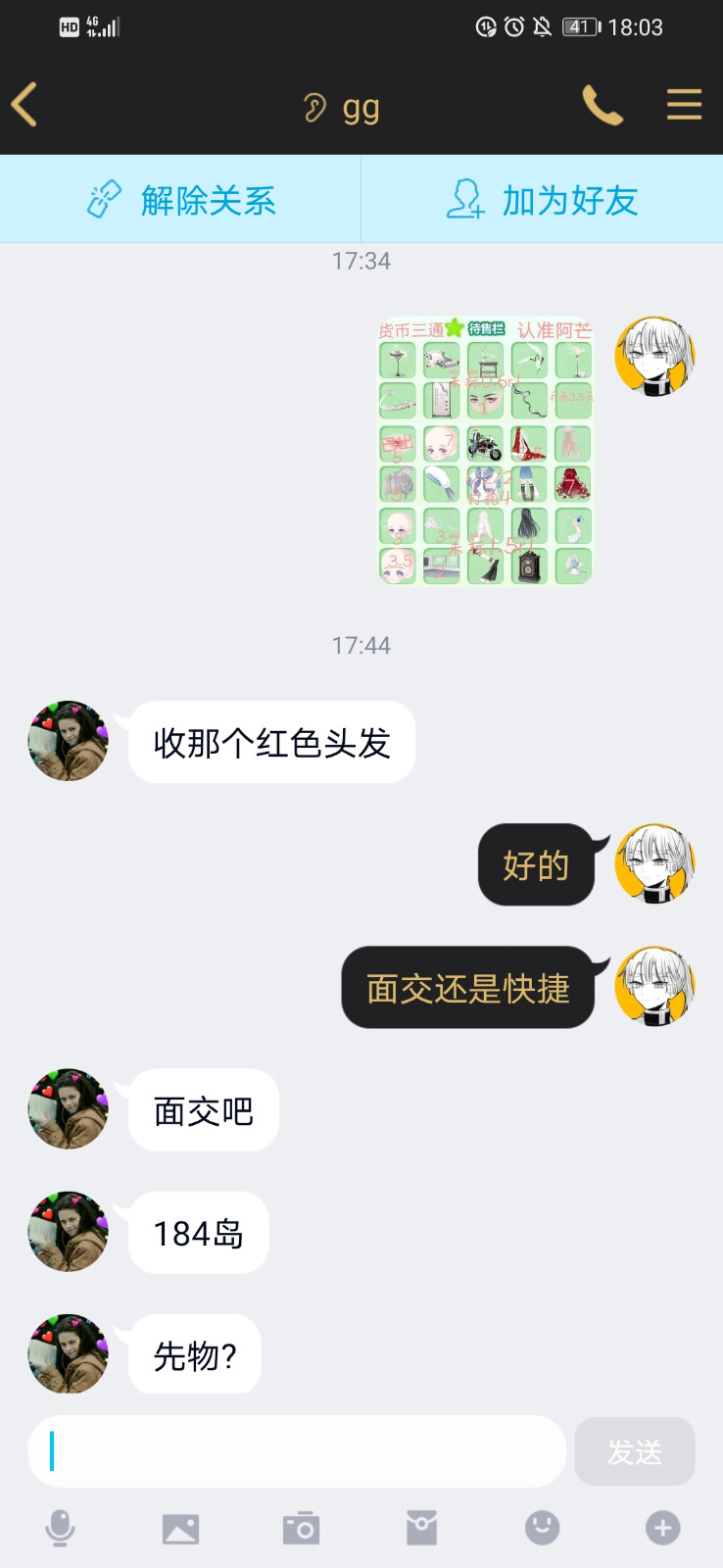Tap 解除关系 to remove the relationship
The width and height of the screenshot is (723, 1568).
click(x=180, y=199)
